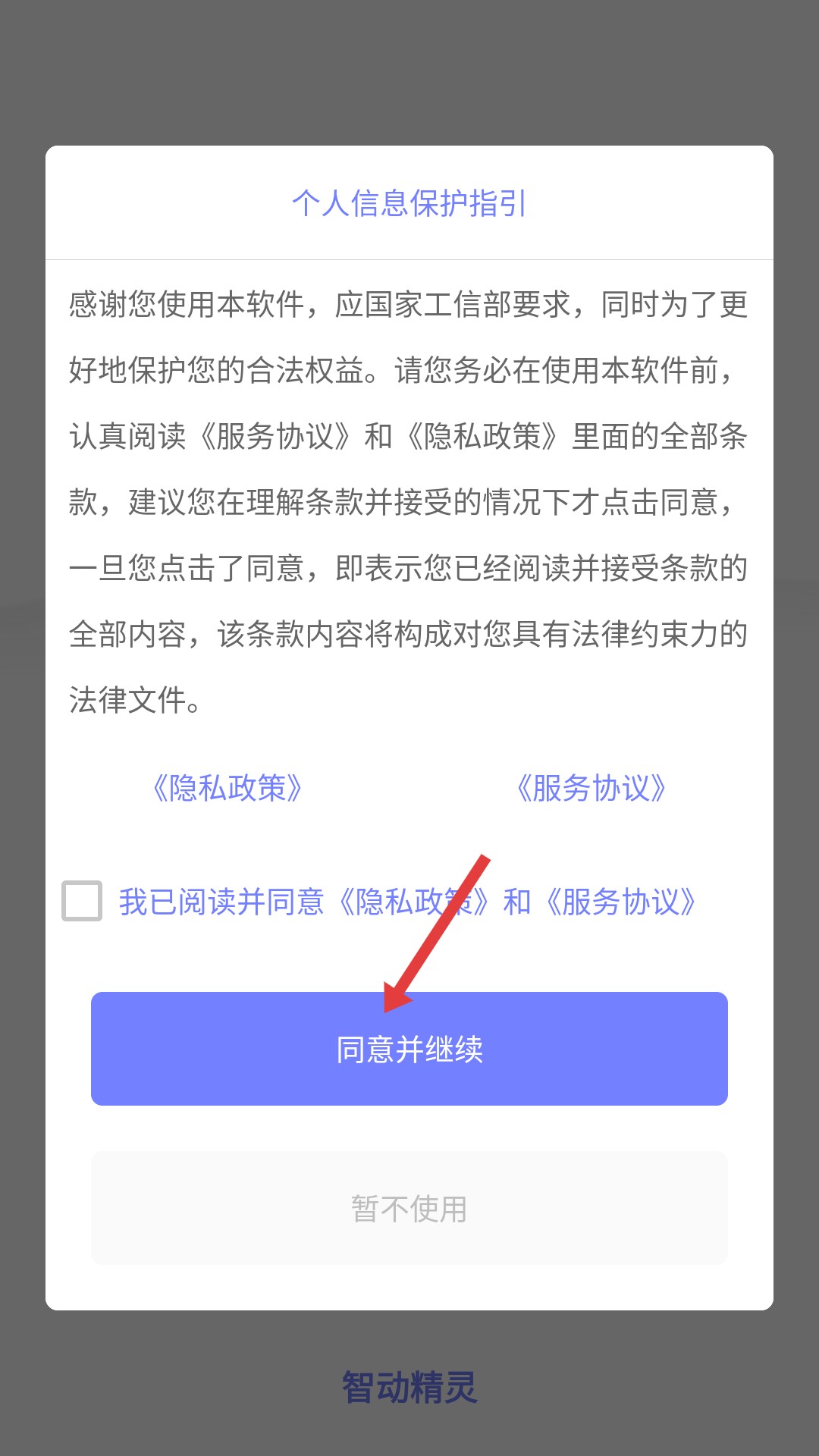Open the 《服务协议》 link

pyautogui.click(x=591, y=789)
